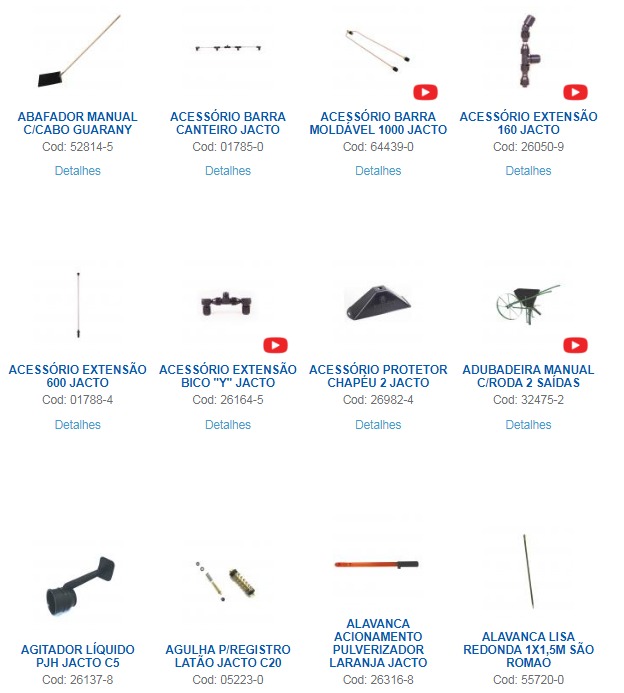Open the Acessório Extensão 600 Jacto product image
The height and width of the screenshot is (693, 624).
tap(78, 303)
